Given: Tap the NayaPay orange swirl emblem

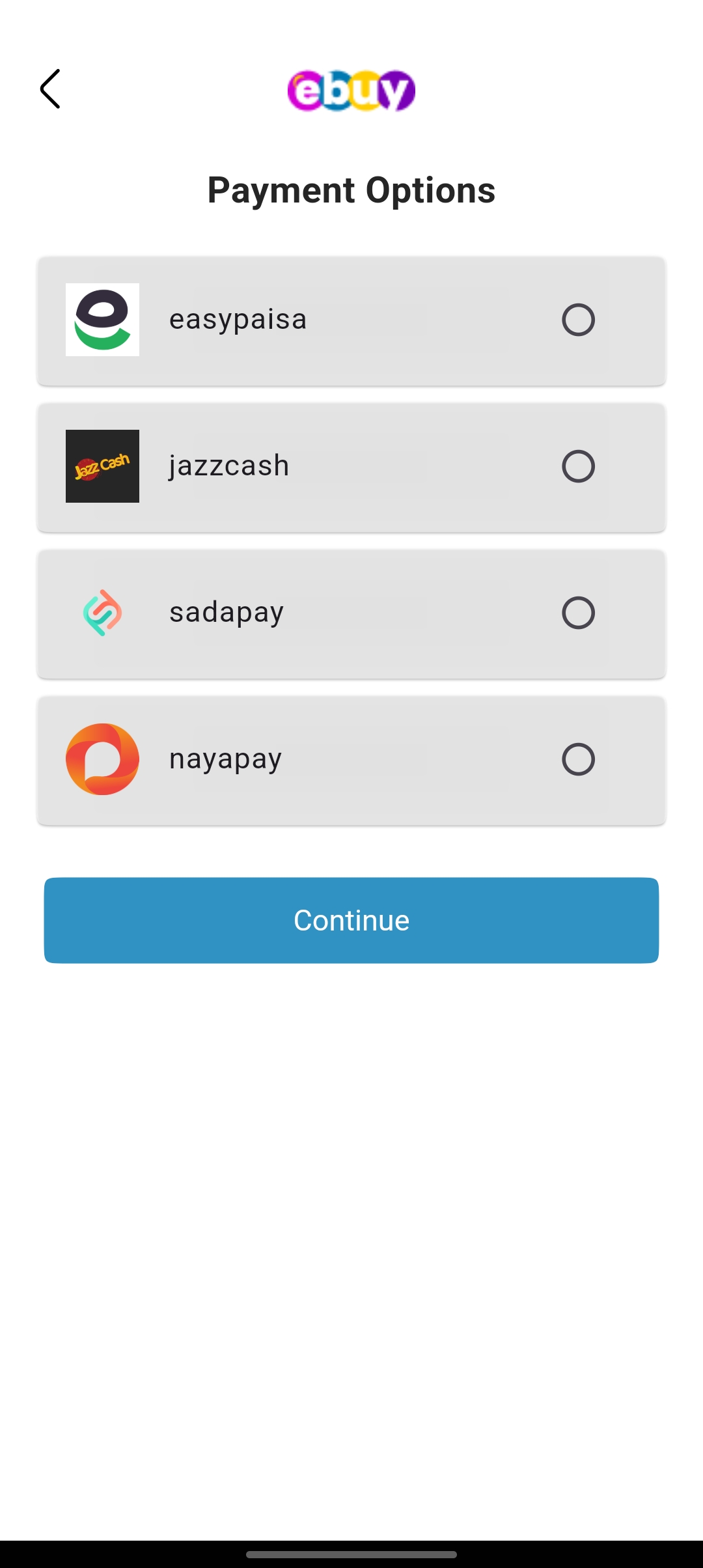Looking at the screenshot, I should (101, 760).
